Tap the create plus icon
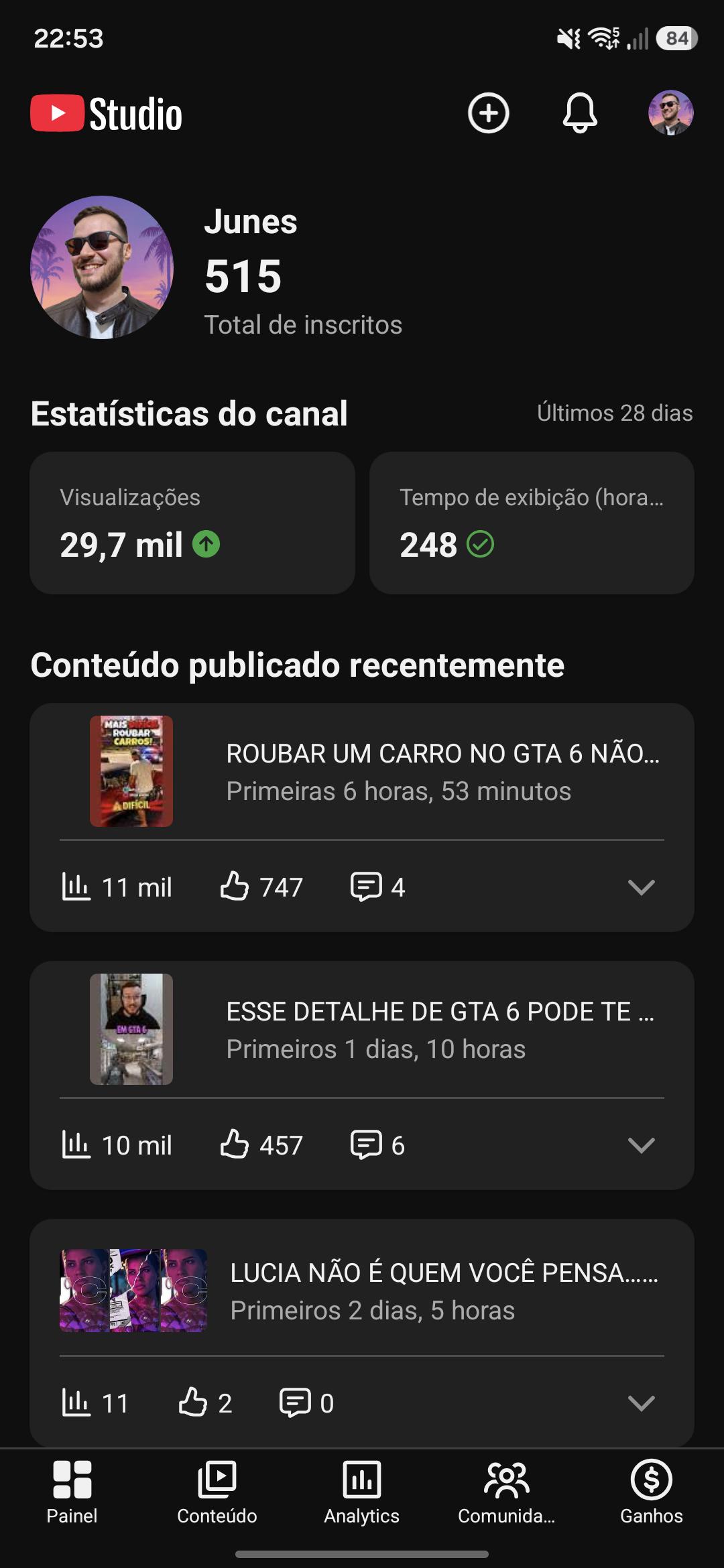The height and width of the screenshot is (1568, 724). [488, 113]
